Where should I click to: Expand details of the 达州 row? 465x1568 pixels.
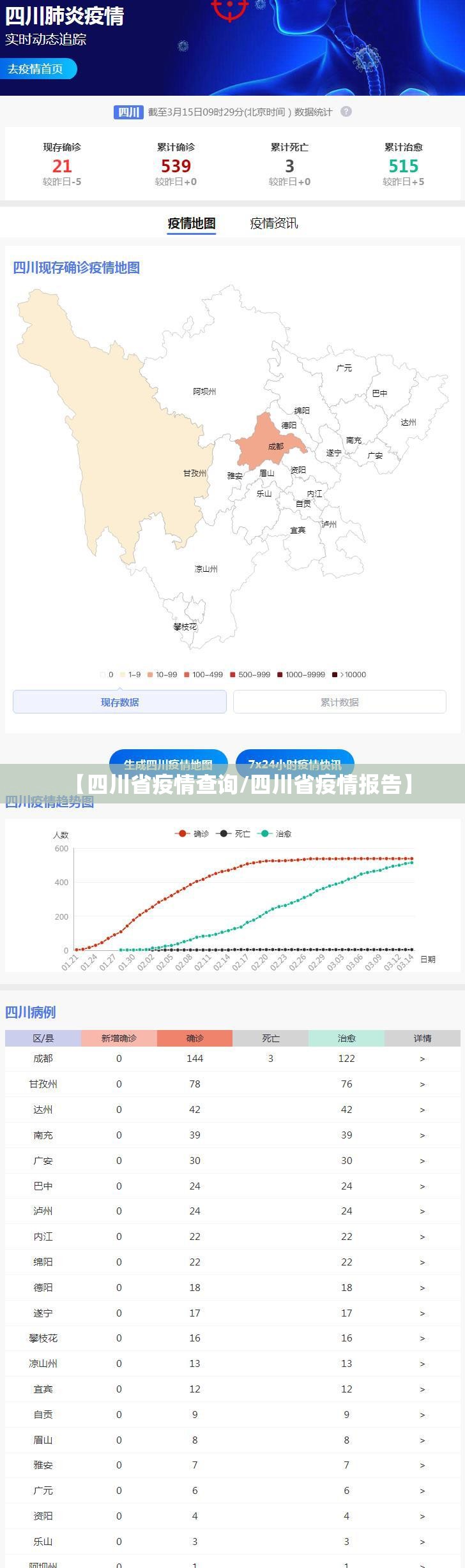[x=422, y=1110]
